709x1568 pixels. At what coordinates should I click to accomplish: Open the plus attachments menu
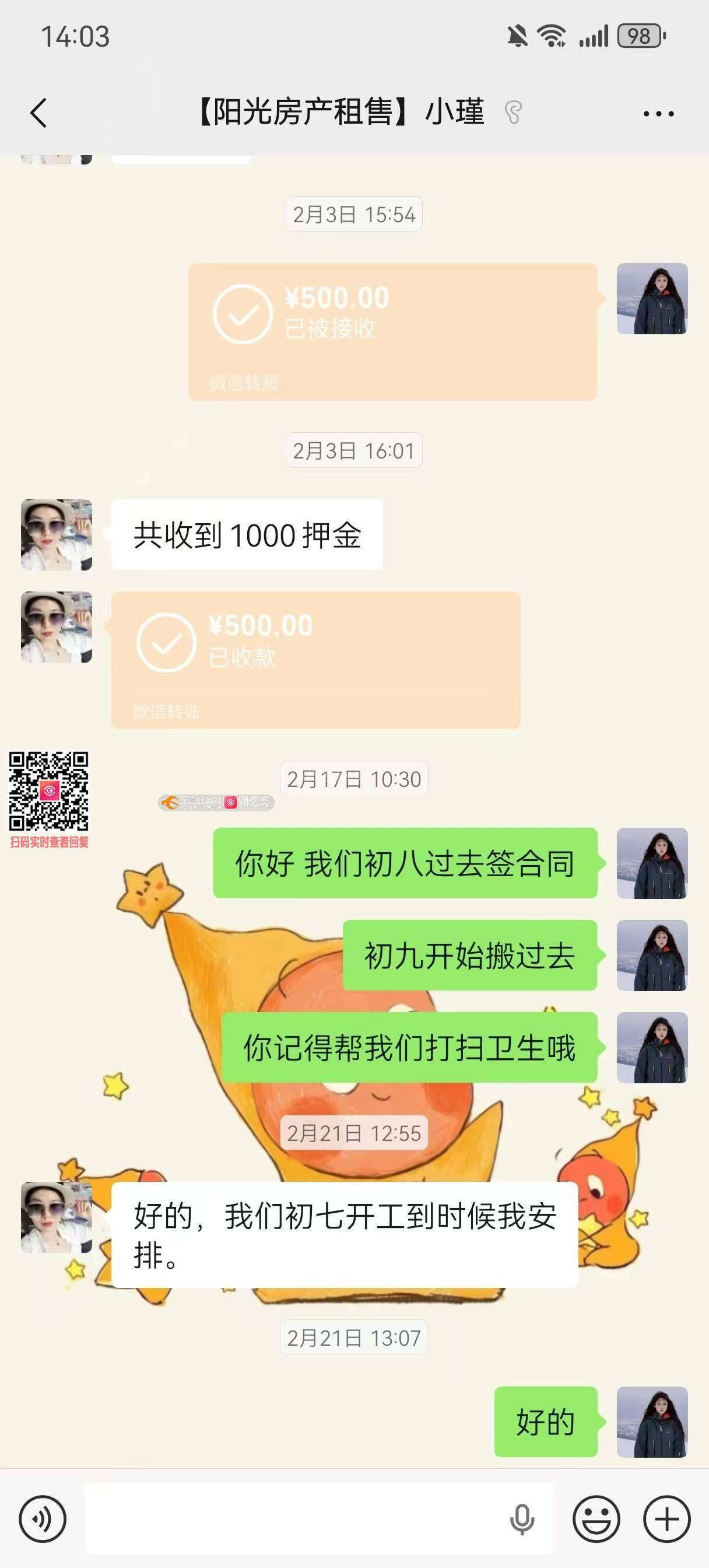666,1518
